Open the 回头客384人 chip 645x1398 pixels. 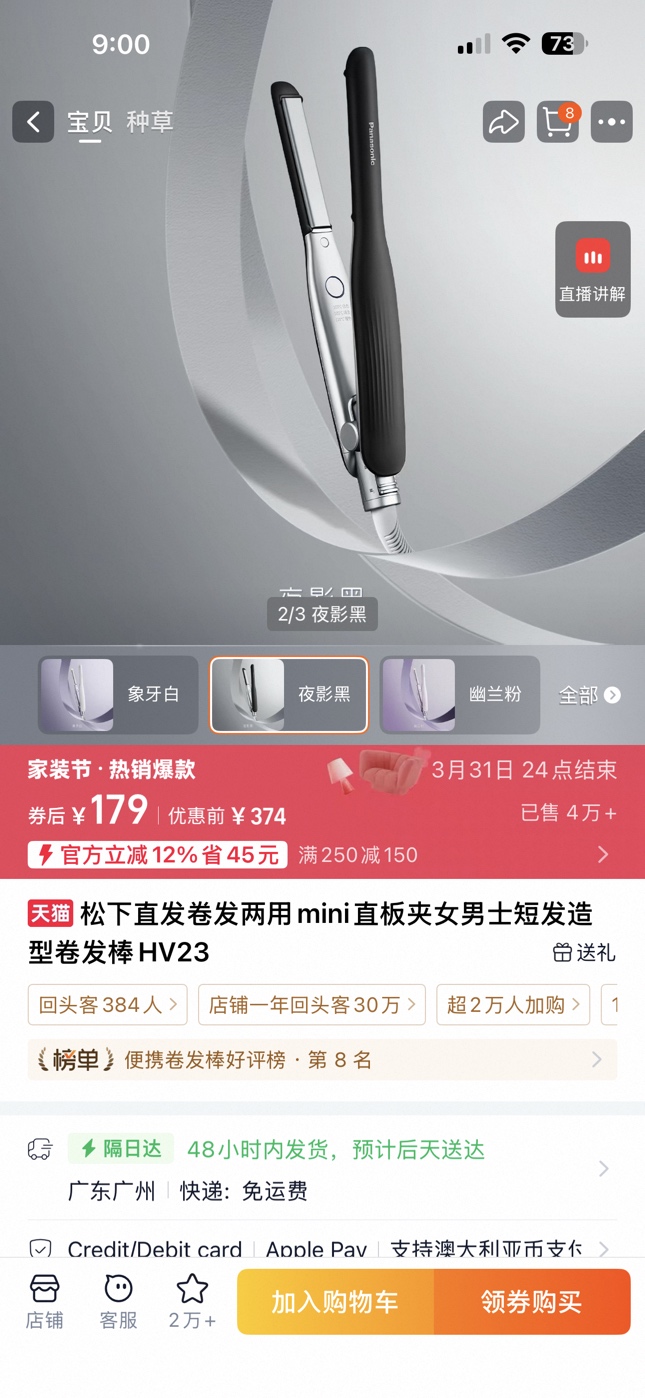[x=108, y=1005]
